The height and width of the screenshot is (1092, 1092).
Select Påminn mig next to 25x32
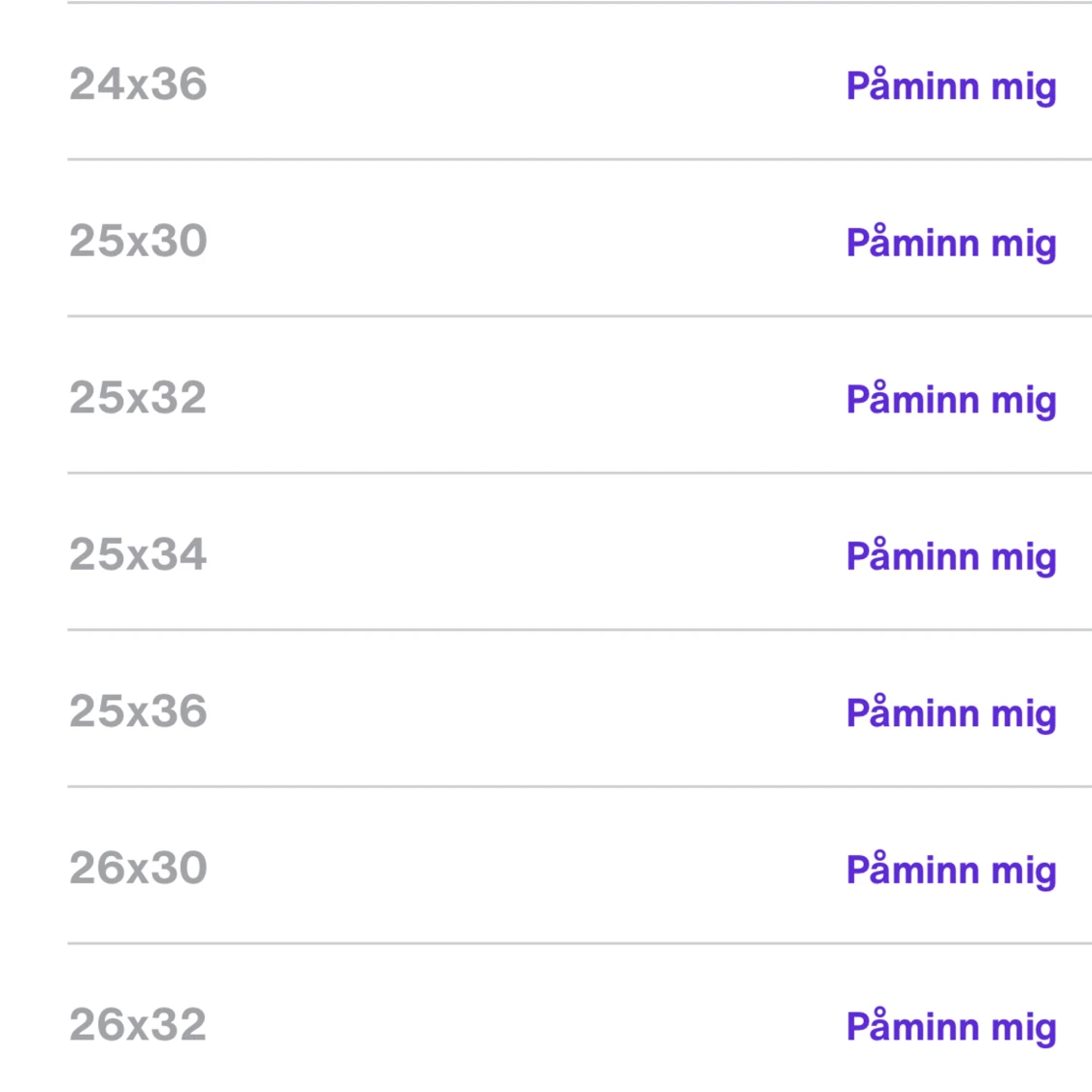950,400
